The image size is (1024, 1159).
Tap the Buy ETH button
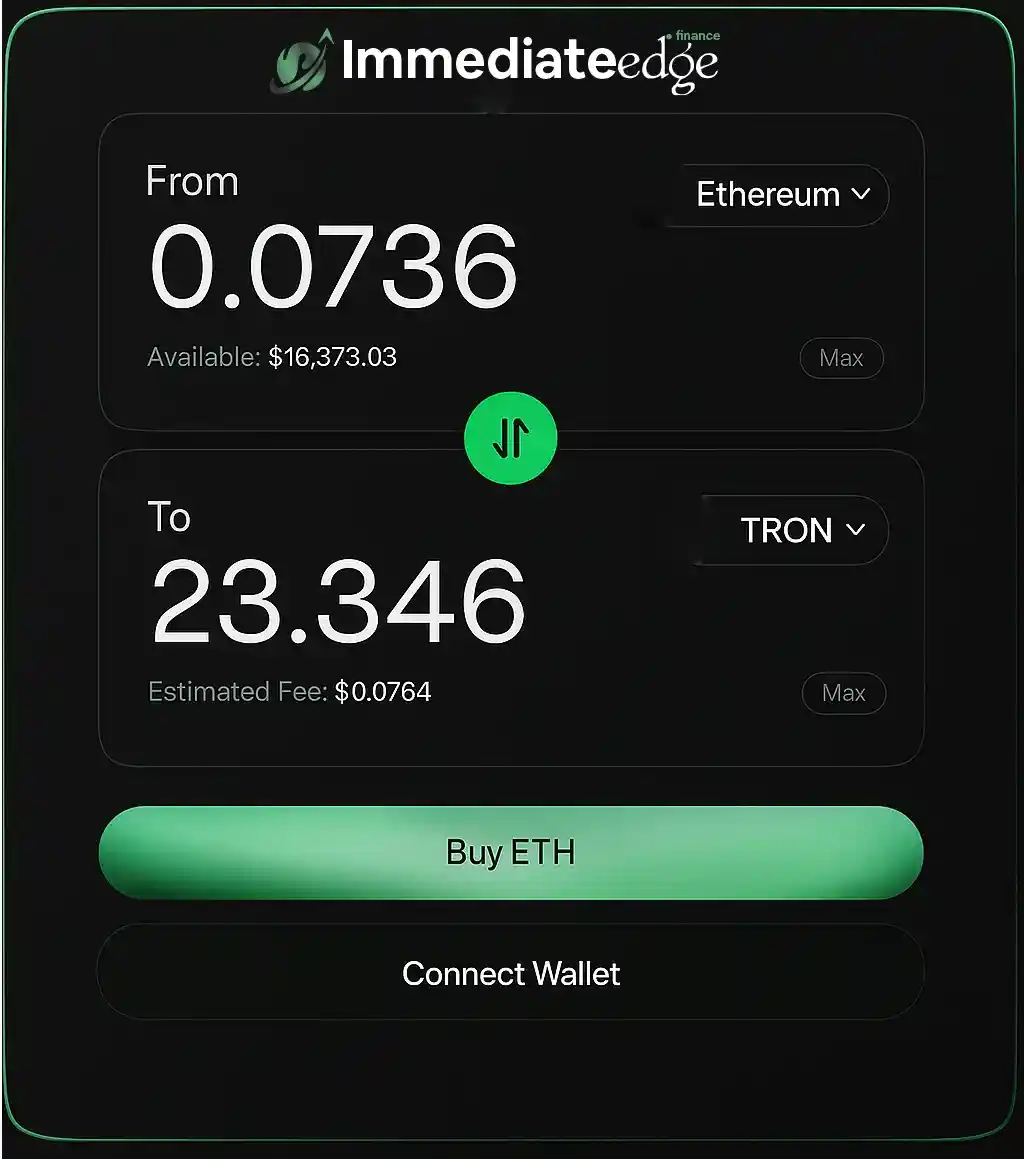(511, 853)
